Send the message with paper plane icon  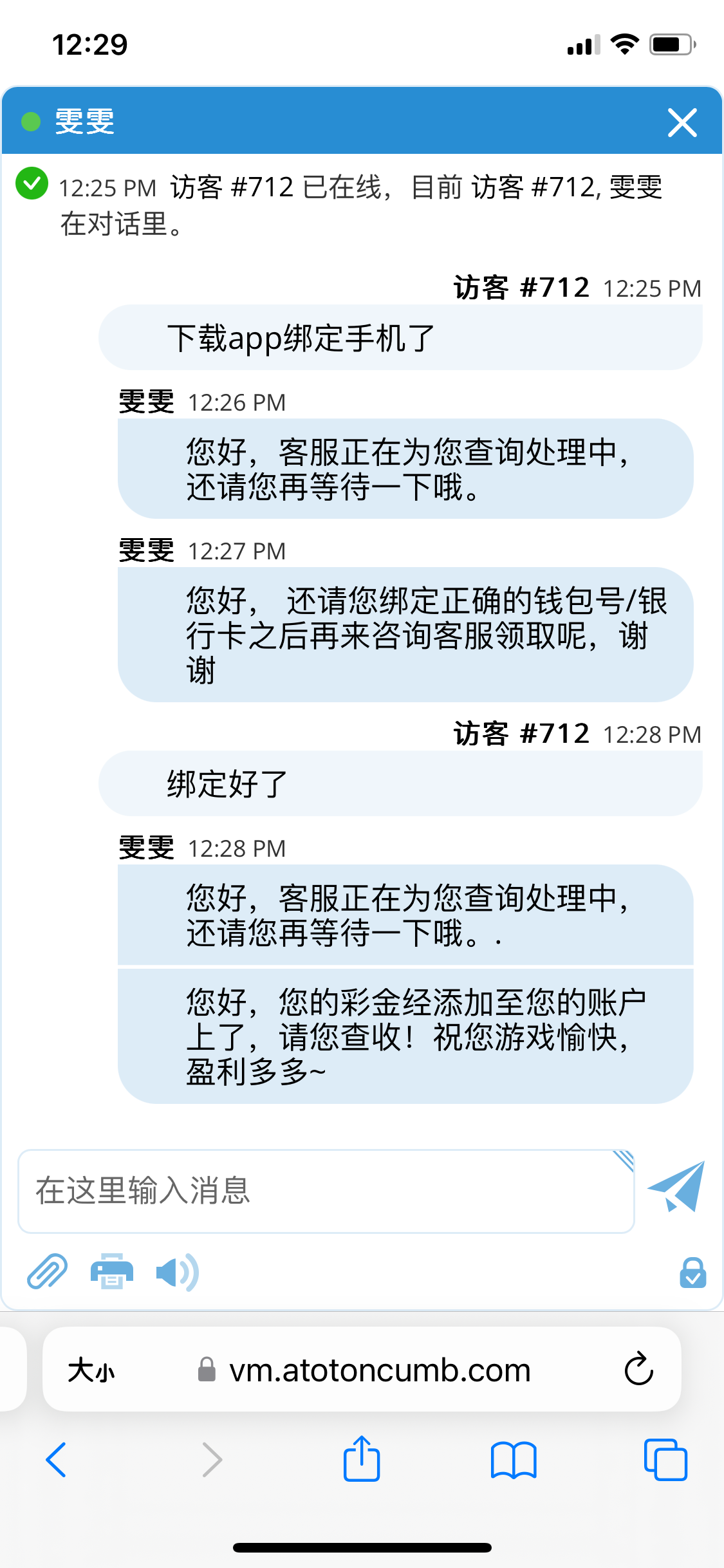pos(676,1187)
